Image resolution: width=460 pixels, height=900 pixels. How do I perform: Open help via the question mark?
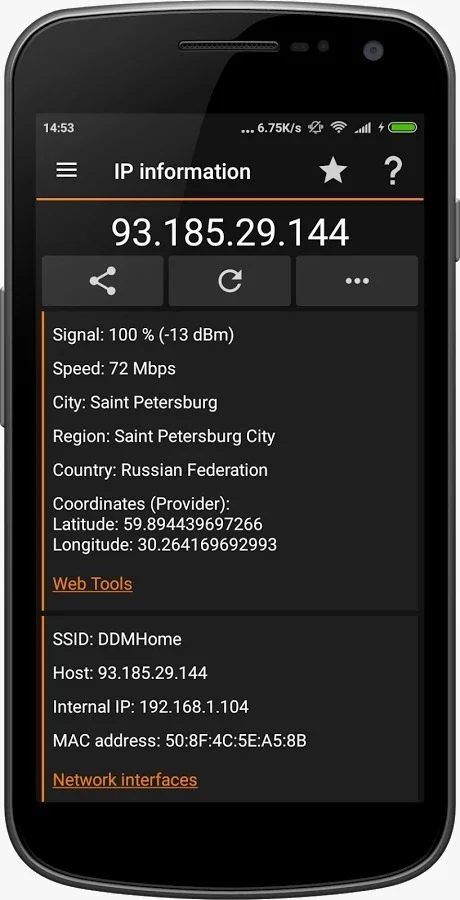click(393, 171)
